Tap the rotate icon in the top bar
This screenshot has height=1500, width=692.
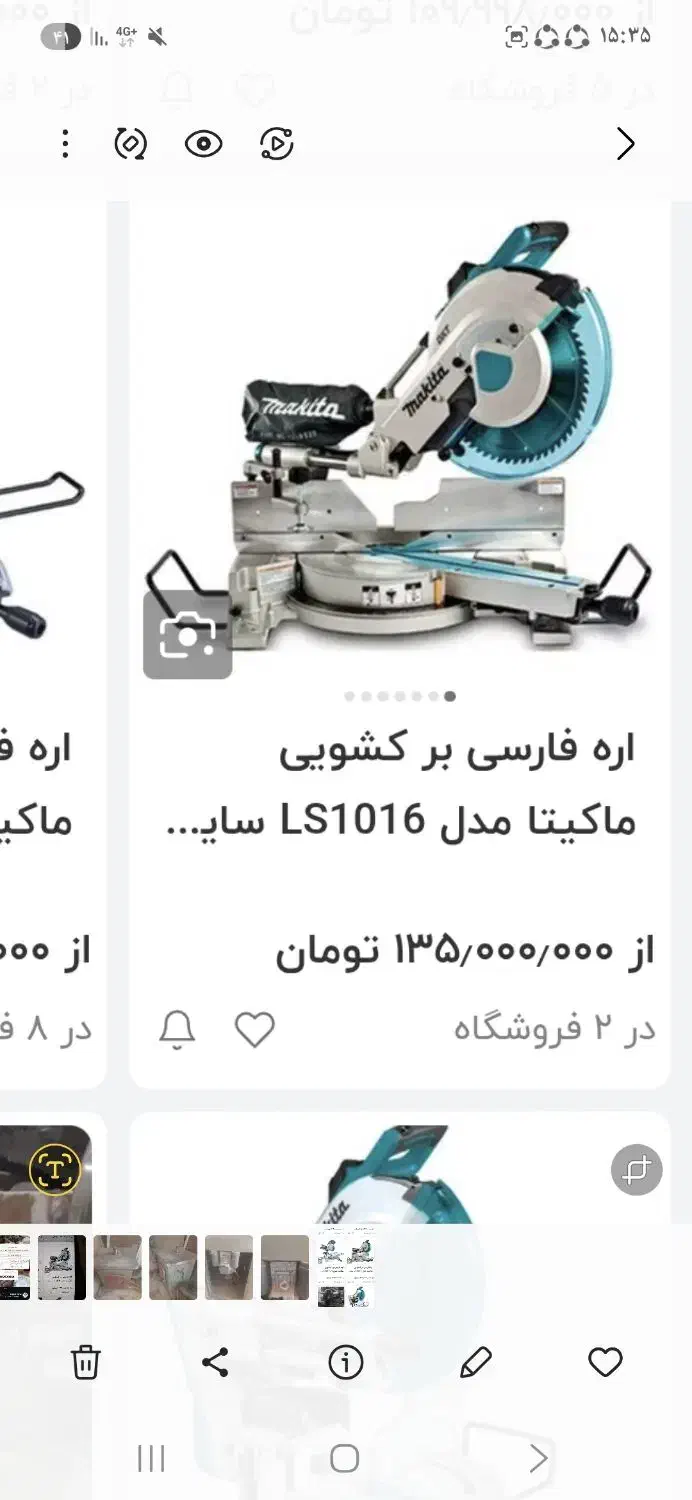130,145
